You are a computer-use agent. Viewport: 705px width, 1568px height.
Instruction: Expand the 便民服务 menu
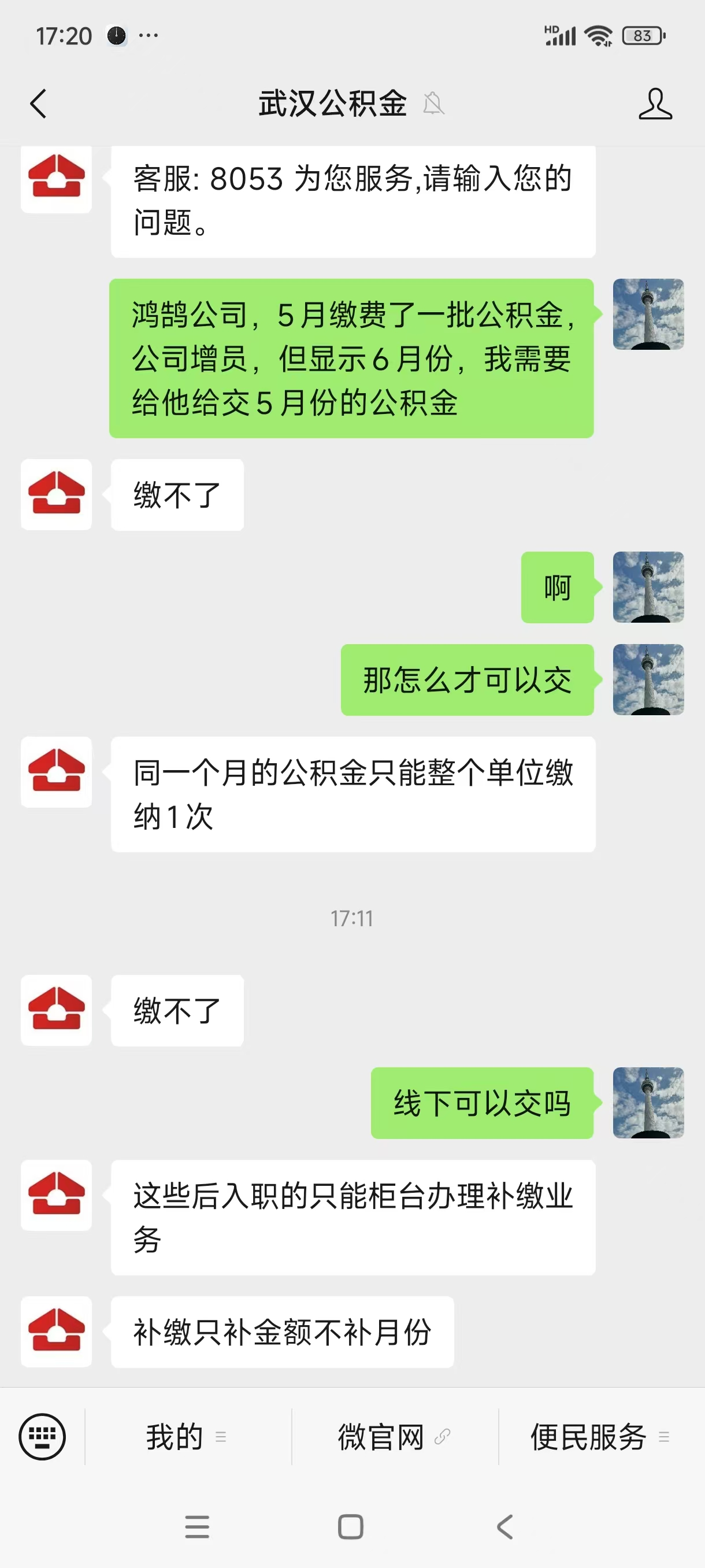pos(600,1437)
